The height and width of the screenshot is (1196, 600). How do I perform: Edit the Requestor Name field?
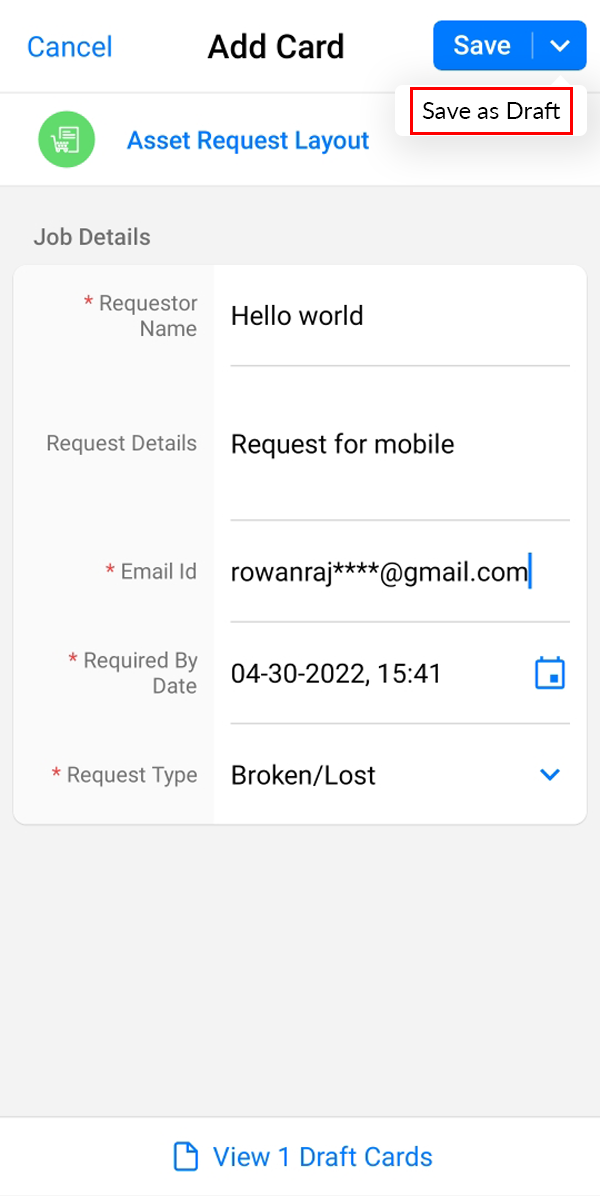399,316
